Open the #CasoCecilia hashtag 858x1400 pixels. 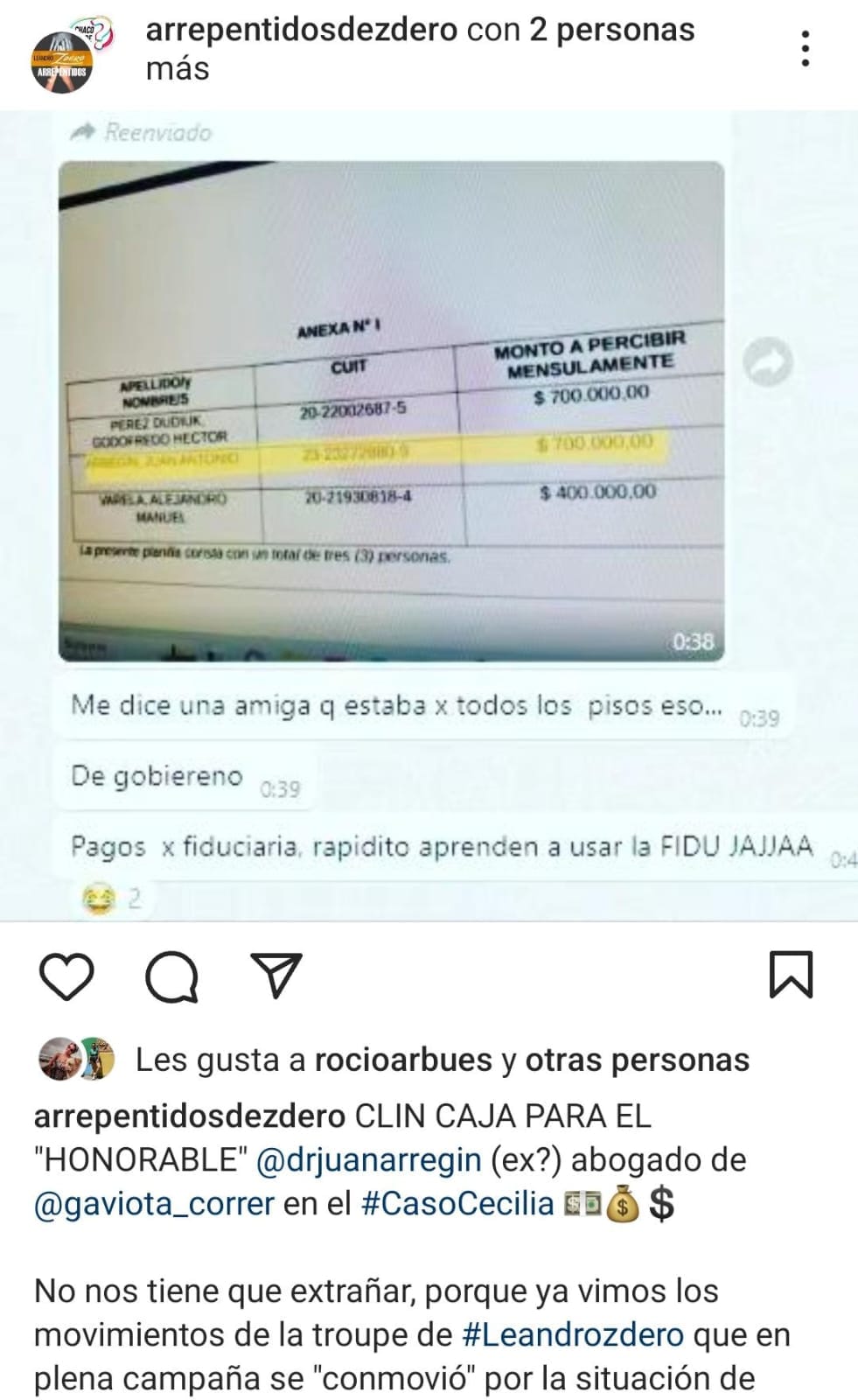tap(457, 1204)
